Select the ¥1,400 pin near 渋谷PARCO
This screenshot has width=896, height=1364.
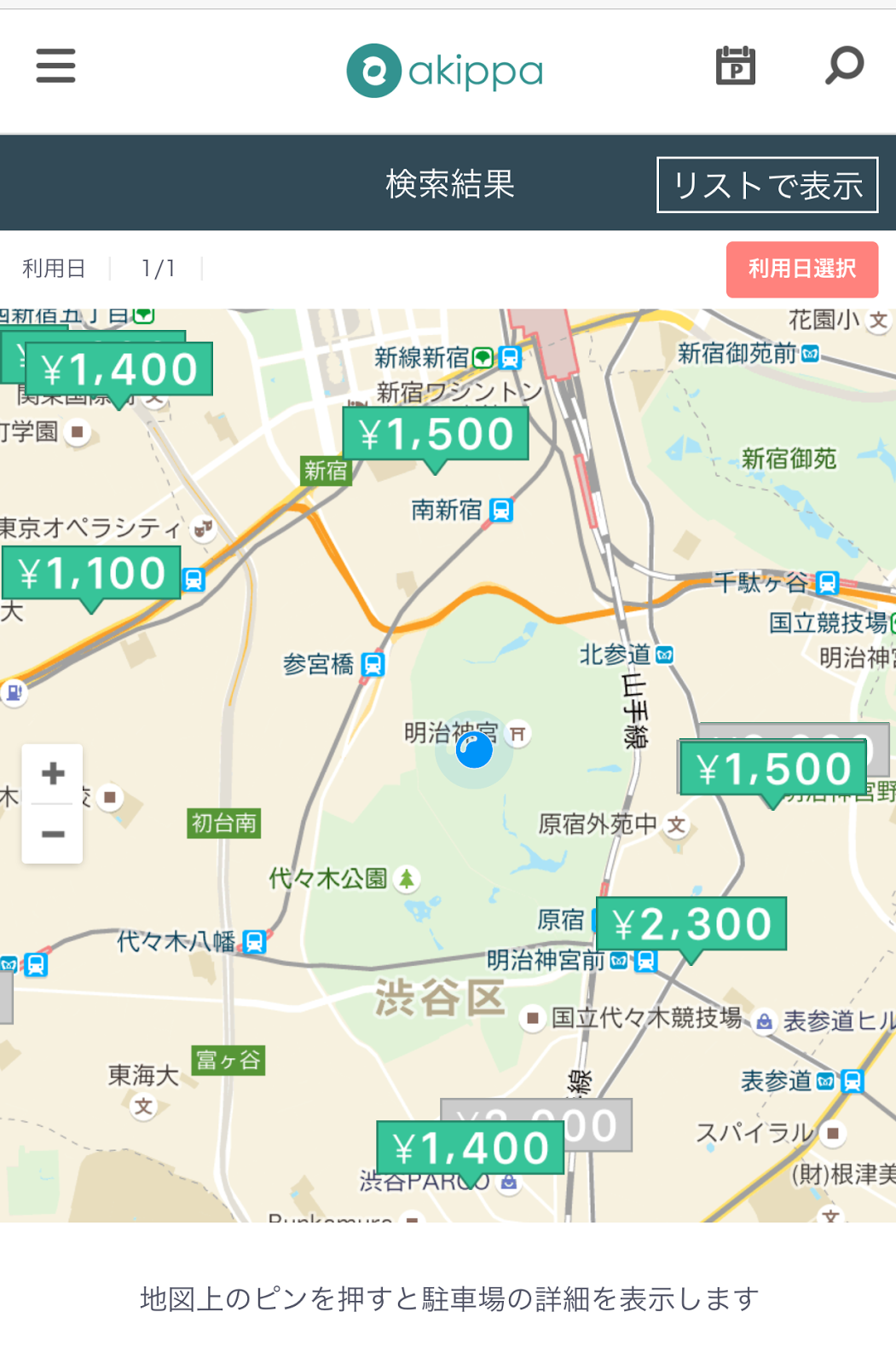(x=471, y=1148)
